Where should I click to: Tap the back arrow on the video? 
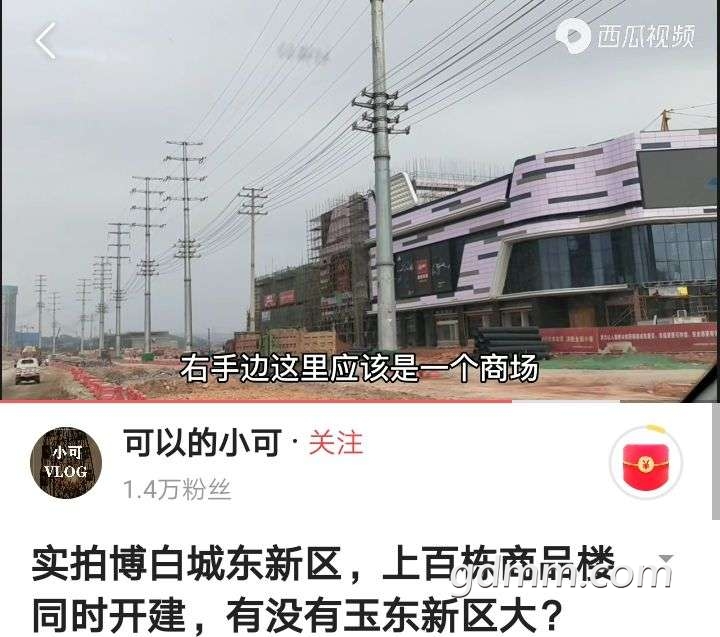(x=45, y=40)
